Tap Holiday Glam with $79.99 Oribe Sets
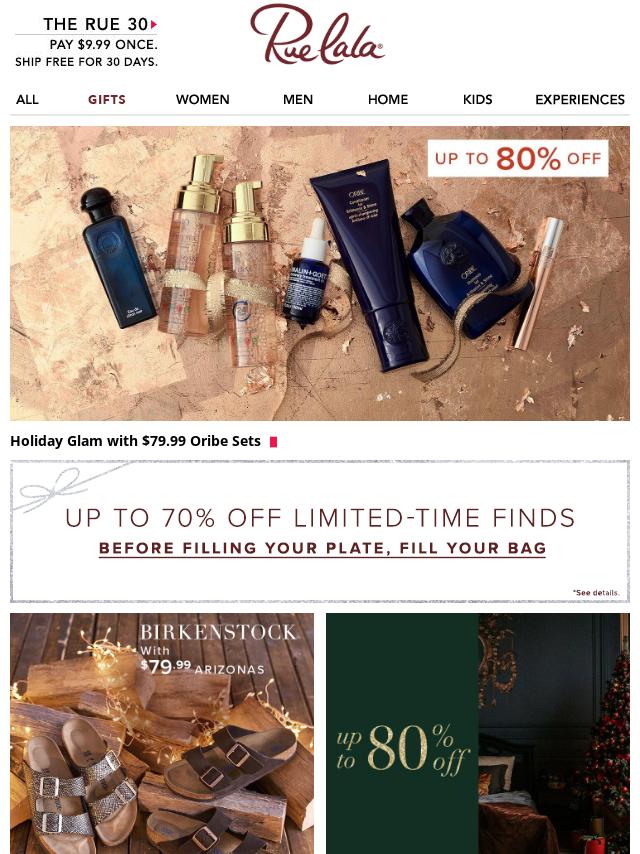This screenshot has width=640, height=854. click(x=136, y=441)
